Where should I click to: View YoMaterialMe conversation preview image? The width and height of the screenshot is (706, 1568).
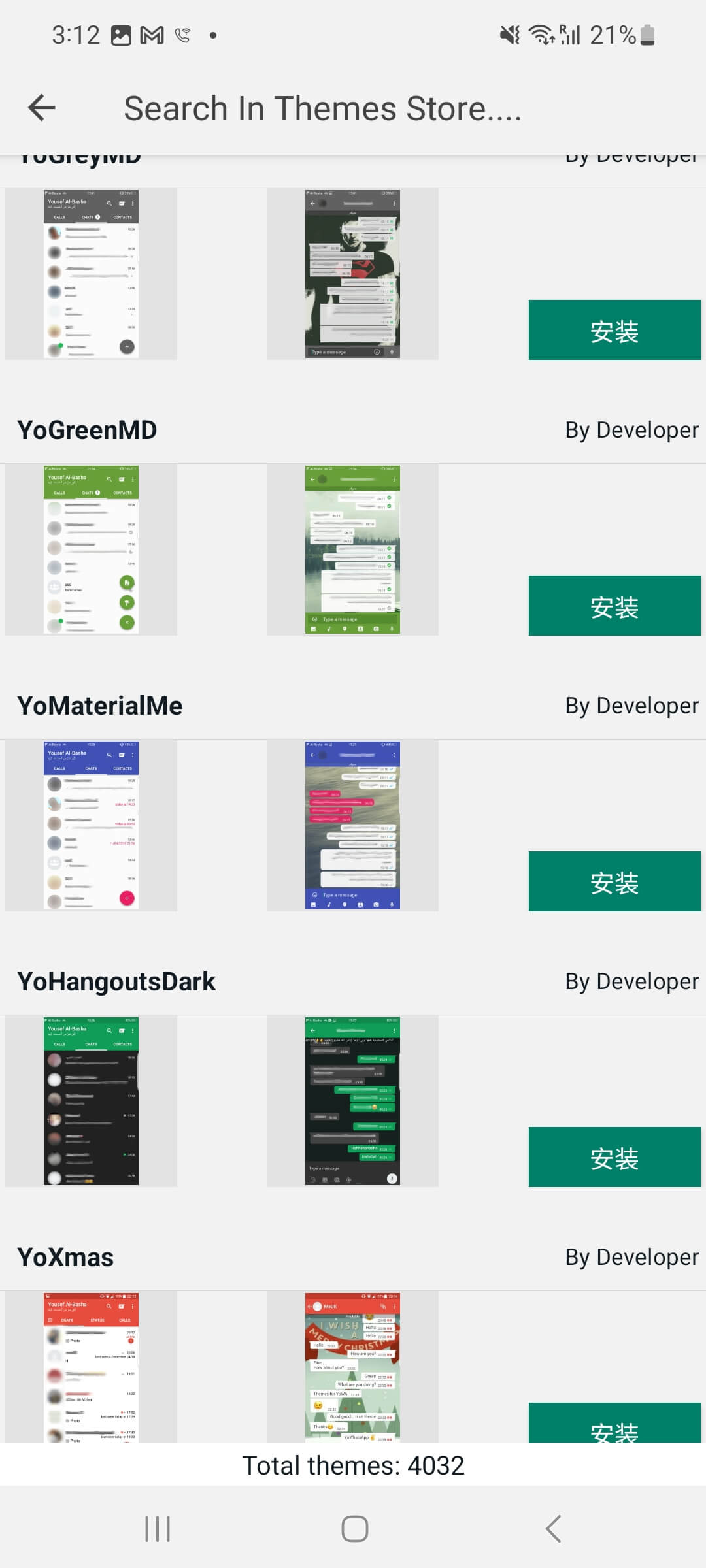tap(352, 825)
